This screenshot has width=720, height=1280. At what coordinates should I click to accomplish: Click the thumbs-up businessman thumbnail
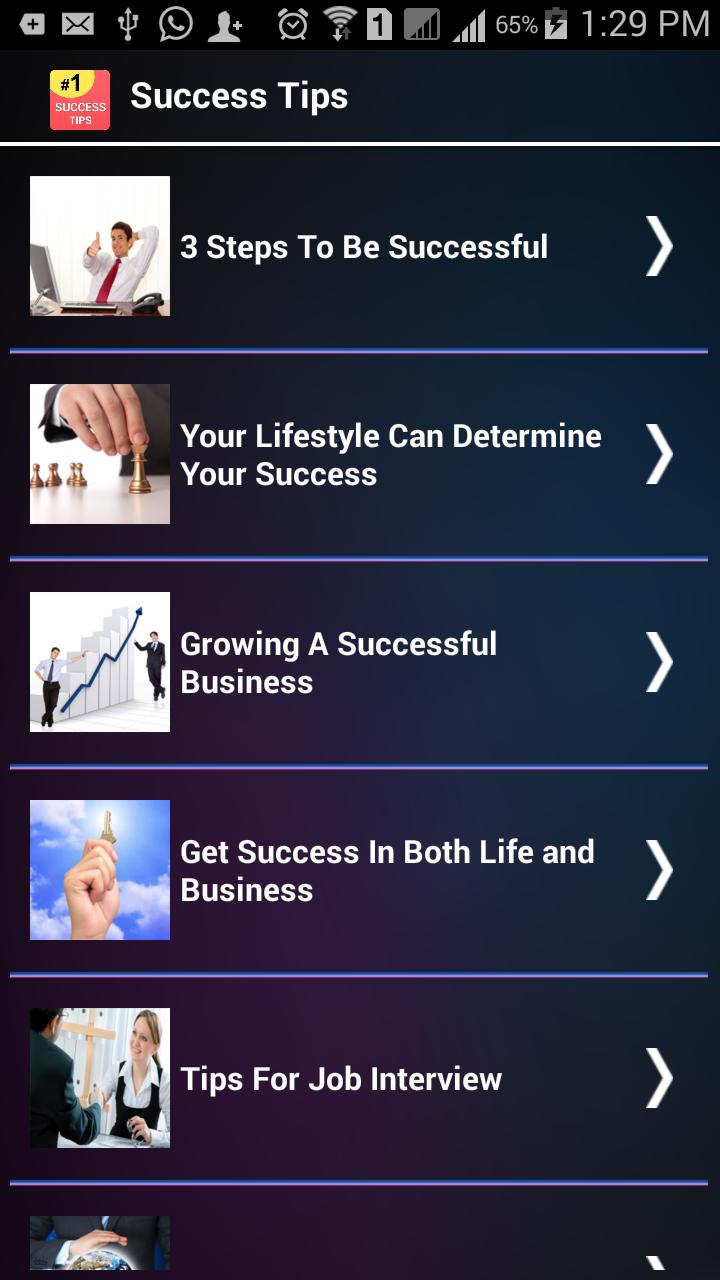pyautogui.click(x=99, y=246)
